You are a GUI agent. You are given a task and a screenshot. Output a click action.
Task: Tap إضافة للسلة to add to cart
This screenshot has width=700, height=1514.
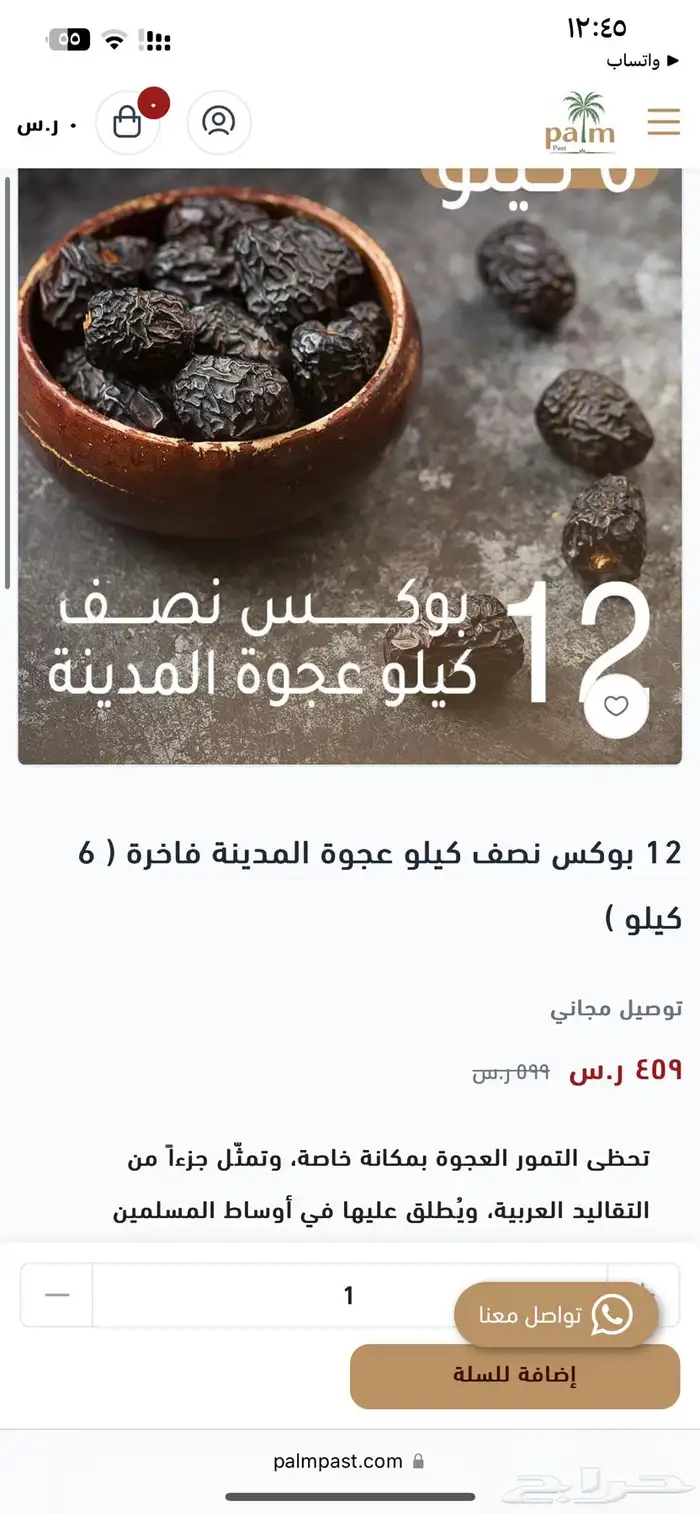point(515,1376)
